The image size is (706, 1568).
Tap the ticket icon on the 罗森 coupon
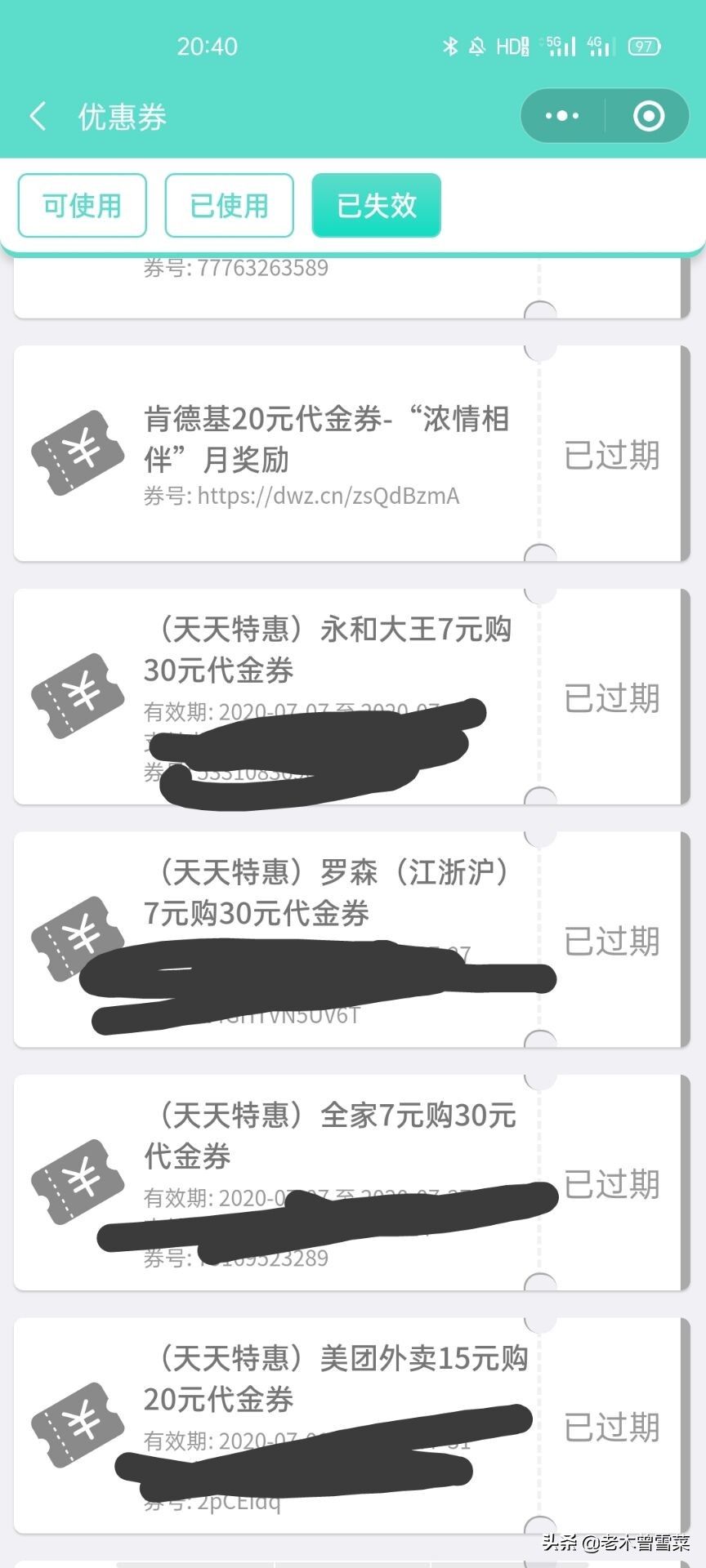tap(78, 939)
